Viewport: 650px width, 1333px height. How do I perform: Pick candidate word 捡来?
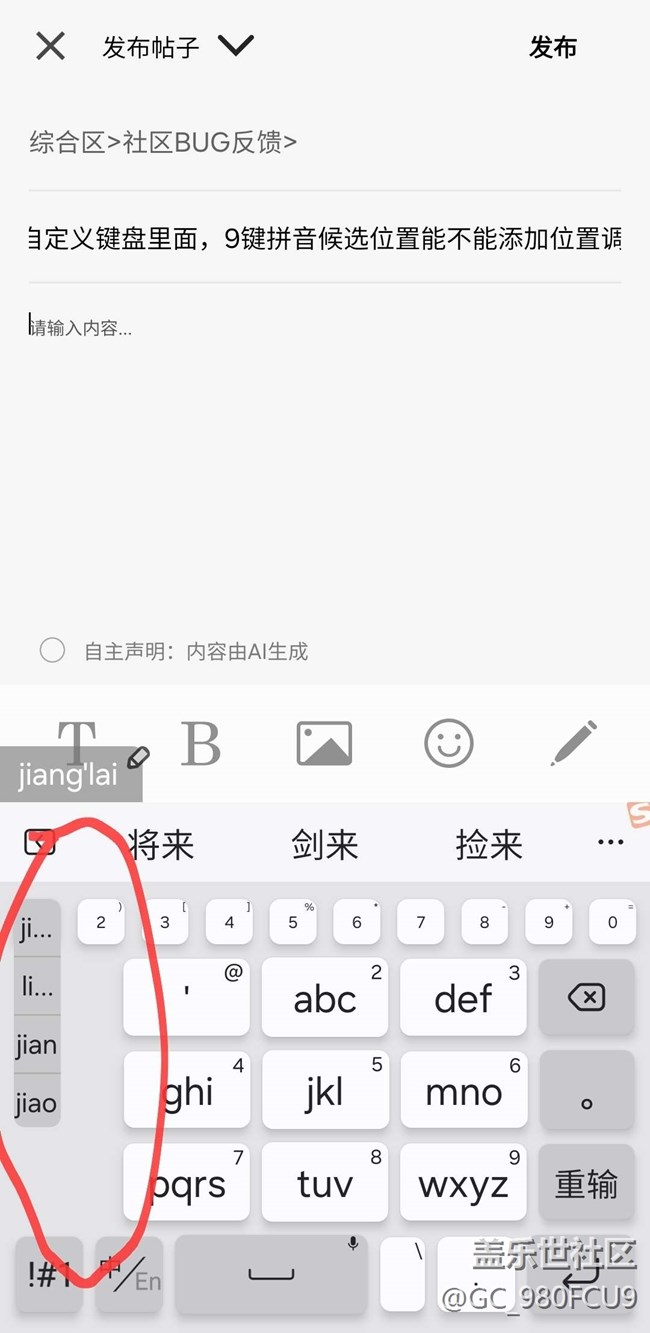click(x=489, y=845)
